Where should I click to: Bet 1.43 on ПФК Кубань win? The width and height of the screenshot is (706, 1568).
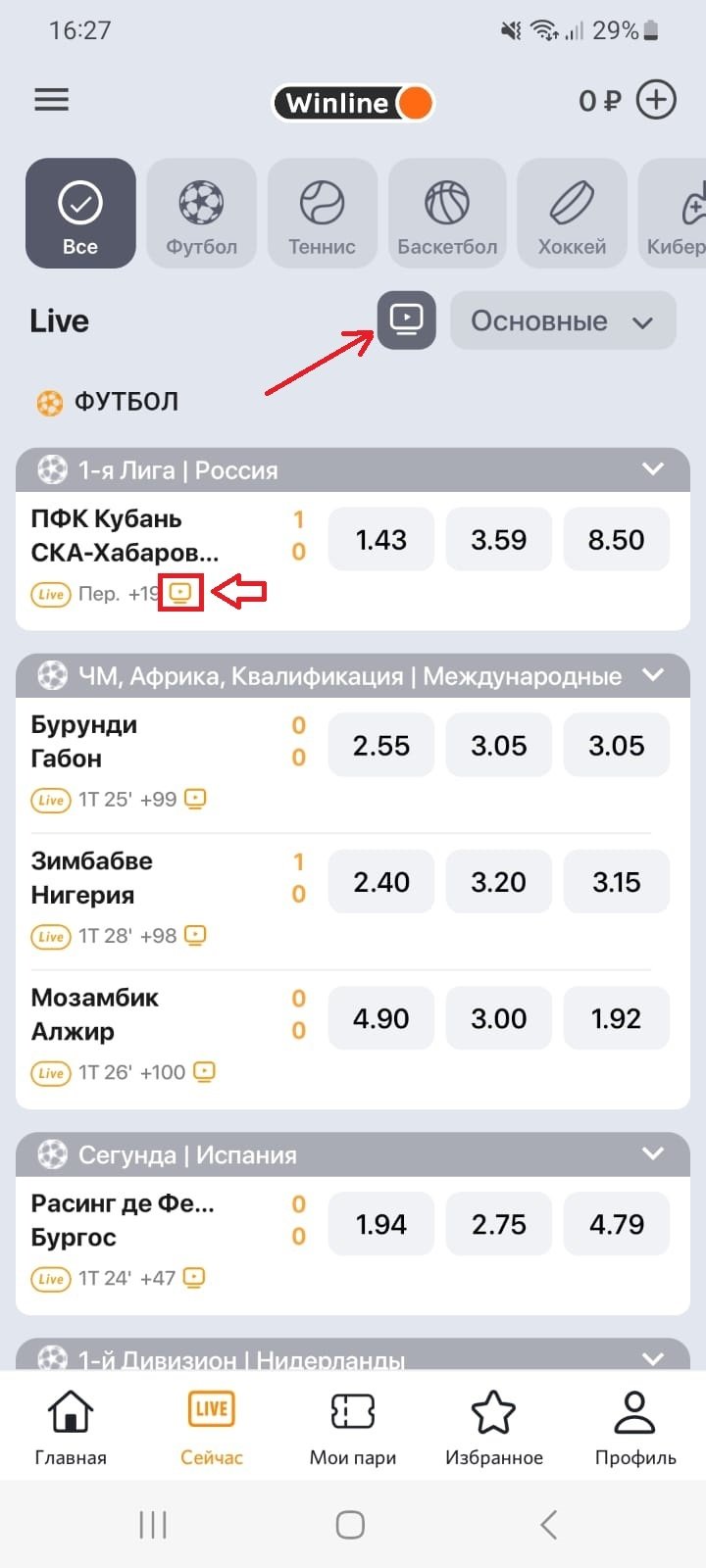tap(380, 539)
